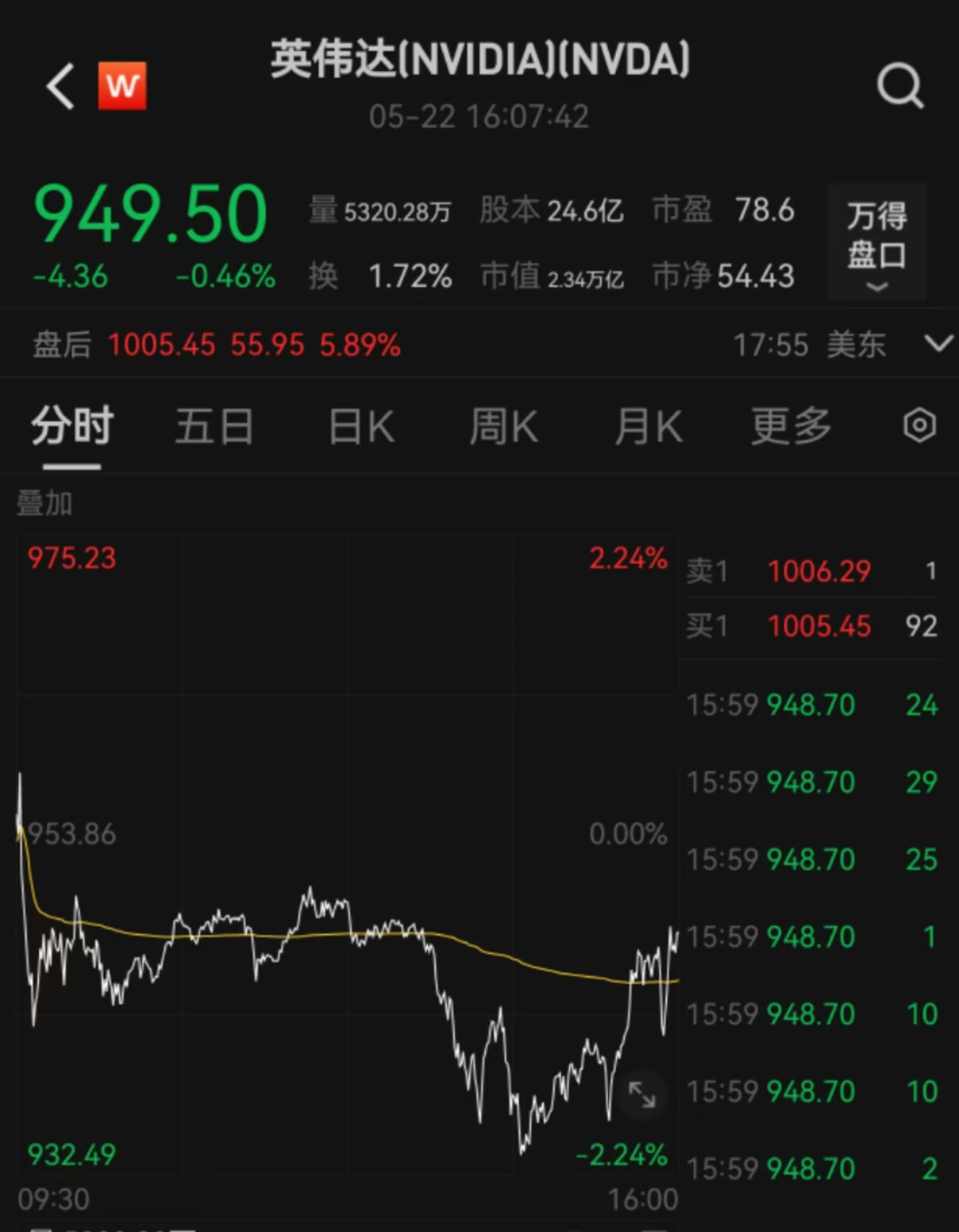Screen dimensions: 959x1232
Task: Navigate back using the back arrow
Action: pyautogui.click(x=59, y=86)
